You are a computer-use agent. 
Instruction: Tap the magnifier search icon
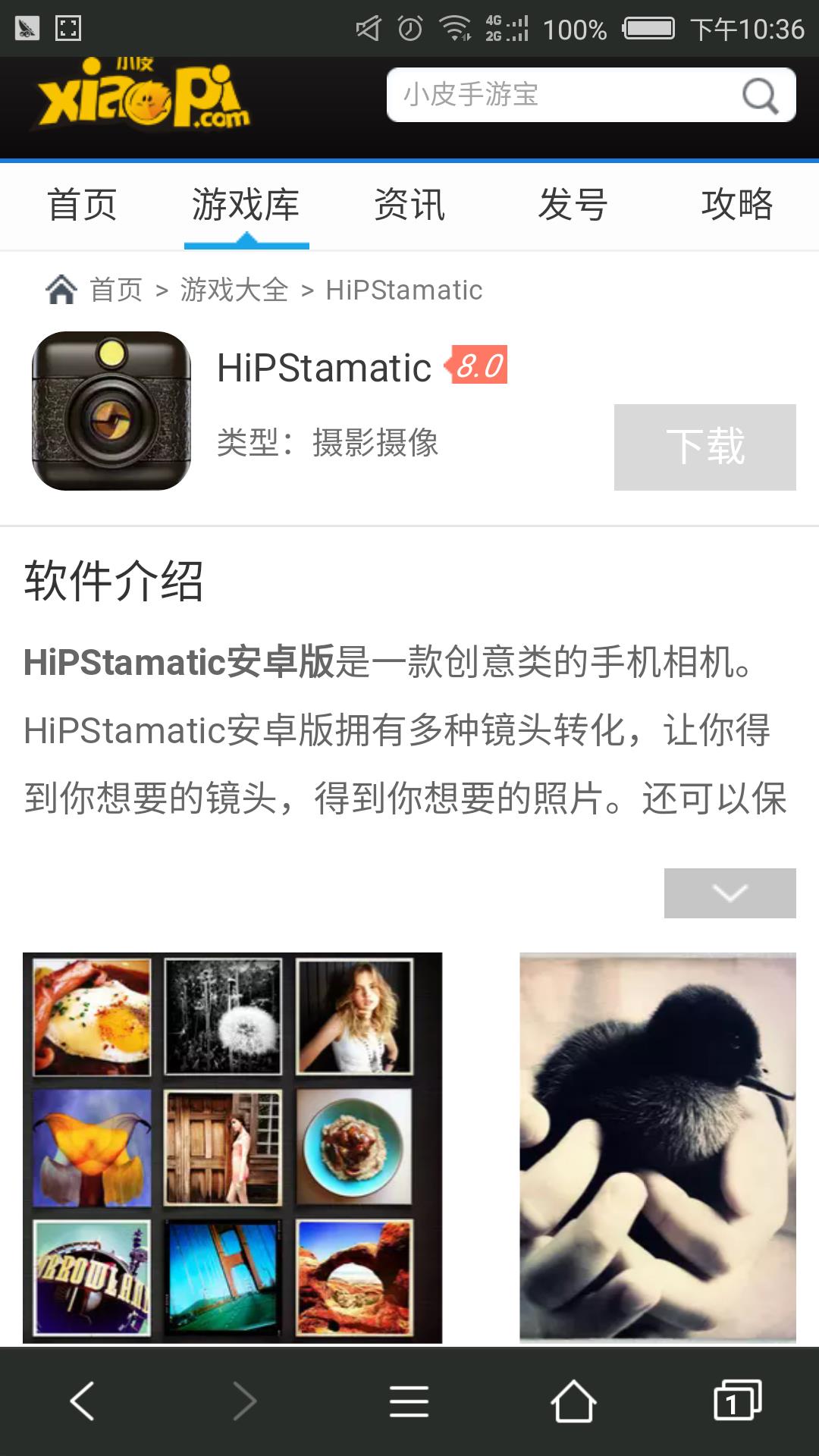pyautogui.click(x=760, y=96)
